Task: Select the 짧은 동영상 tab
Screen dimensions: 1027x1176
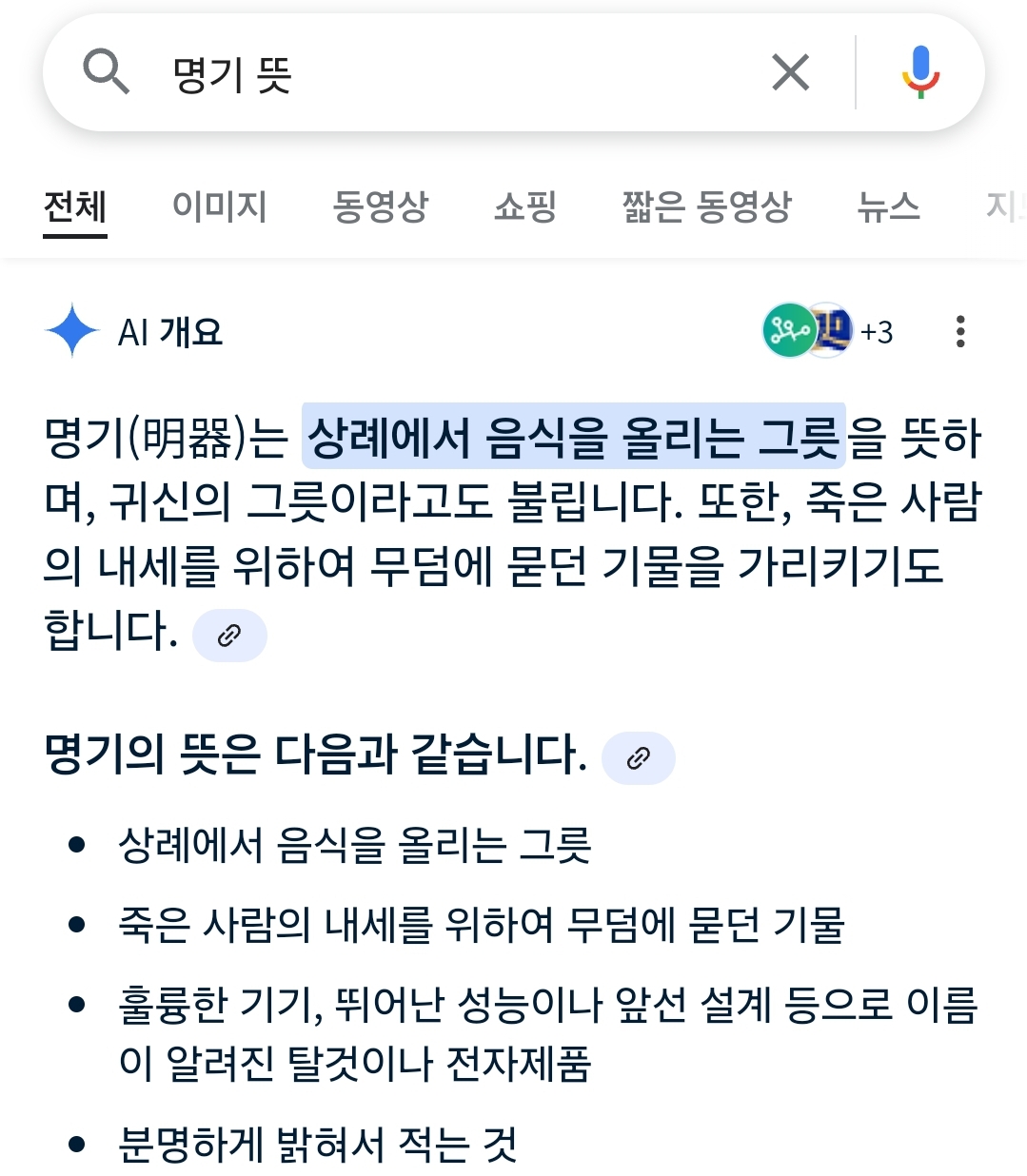Action: coord(706,206)
